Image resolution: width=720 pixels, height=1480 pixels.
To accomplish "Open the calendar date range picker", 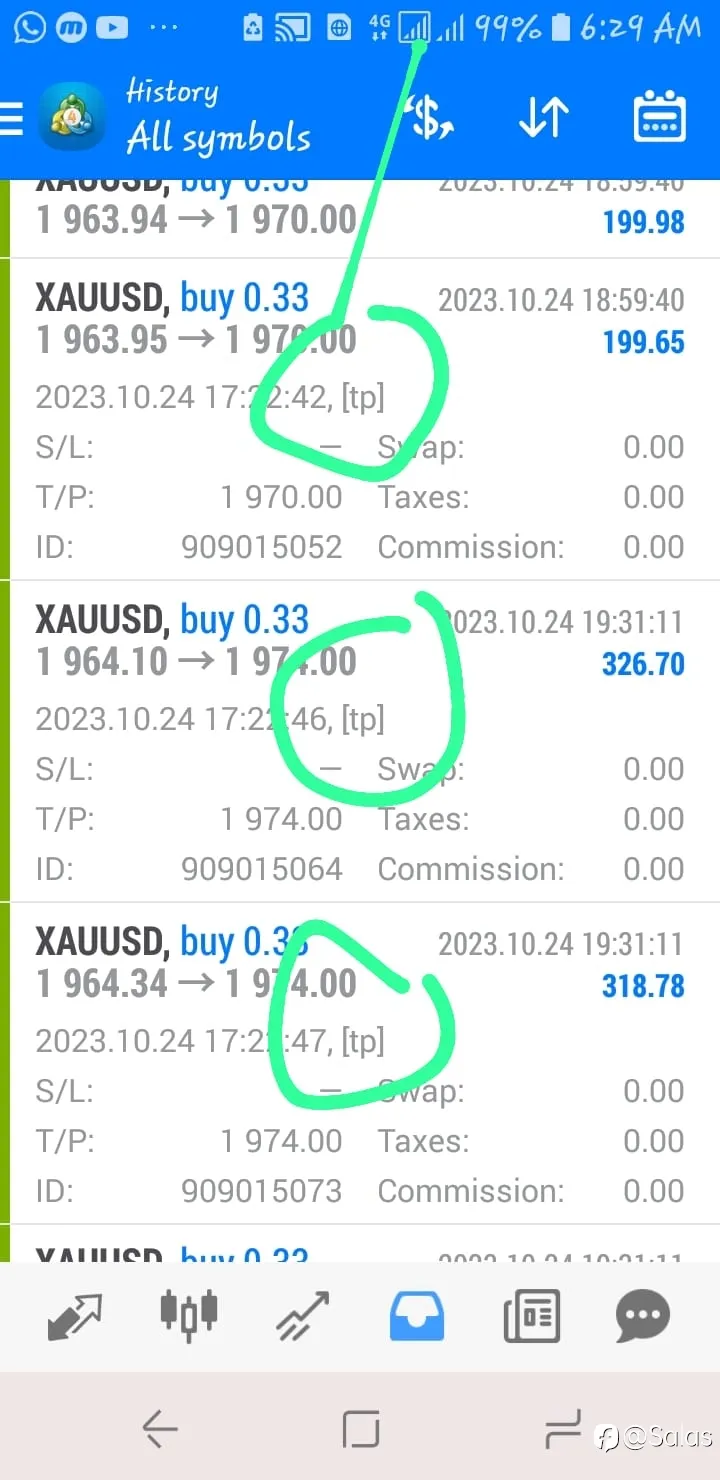I will [659, 118].
